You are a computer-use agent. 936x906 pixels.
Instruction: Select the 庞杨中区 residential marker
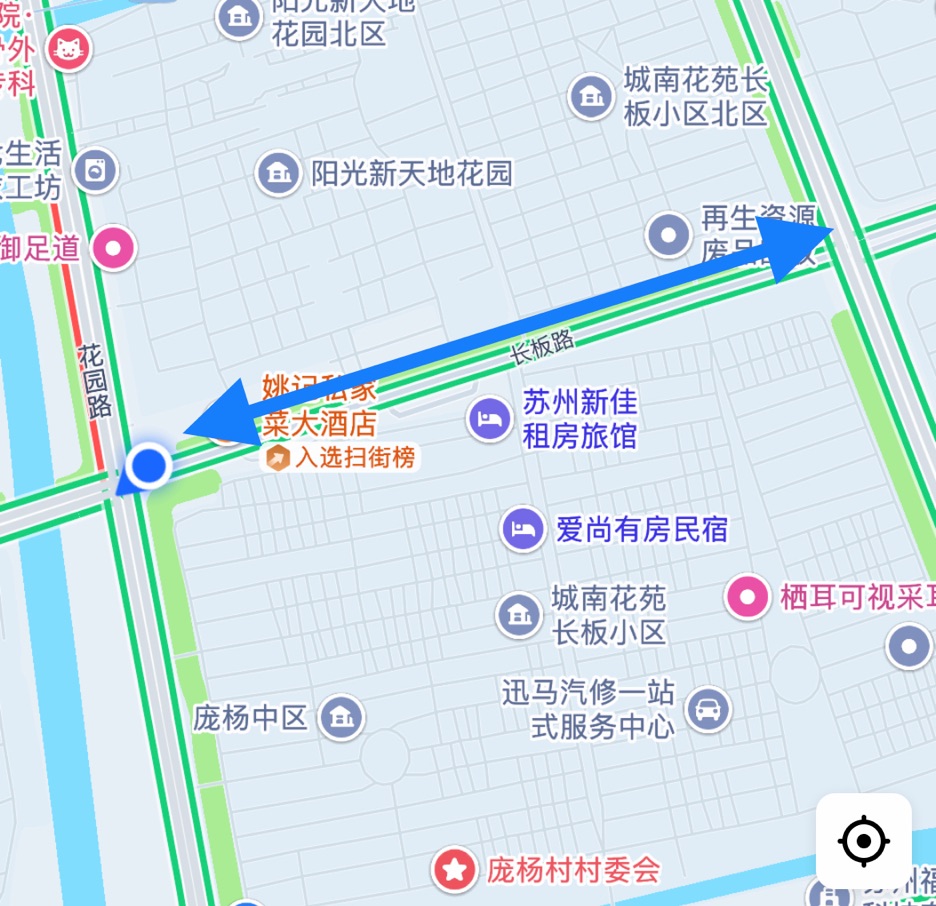click(x=342, y=717)
